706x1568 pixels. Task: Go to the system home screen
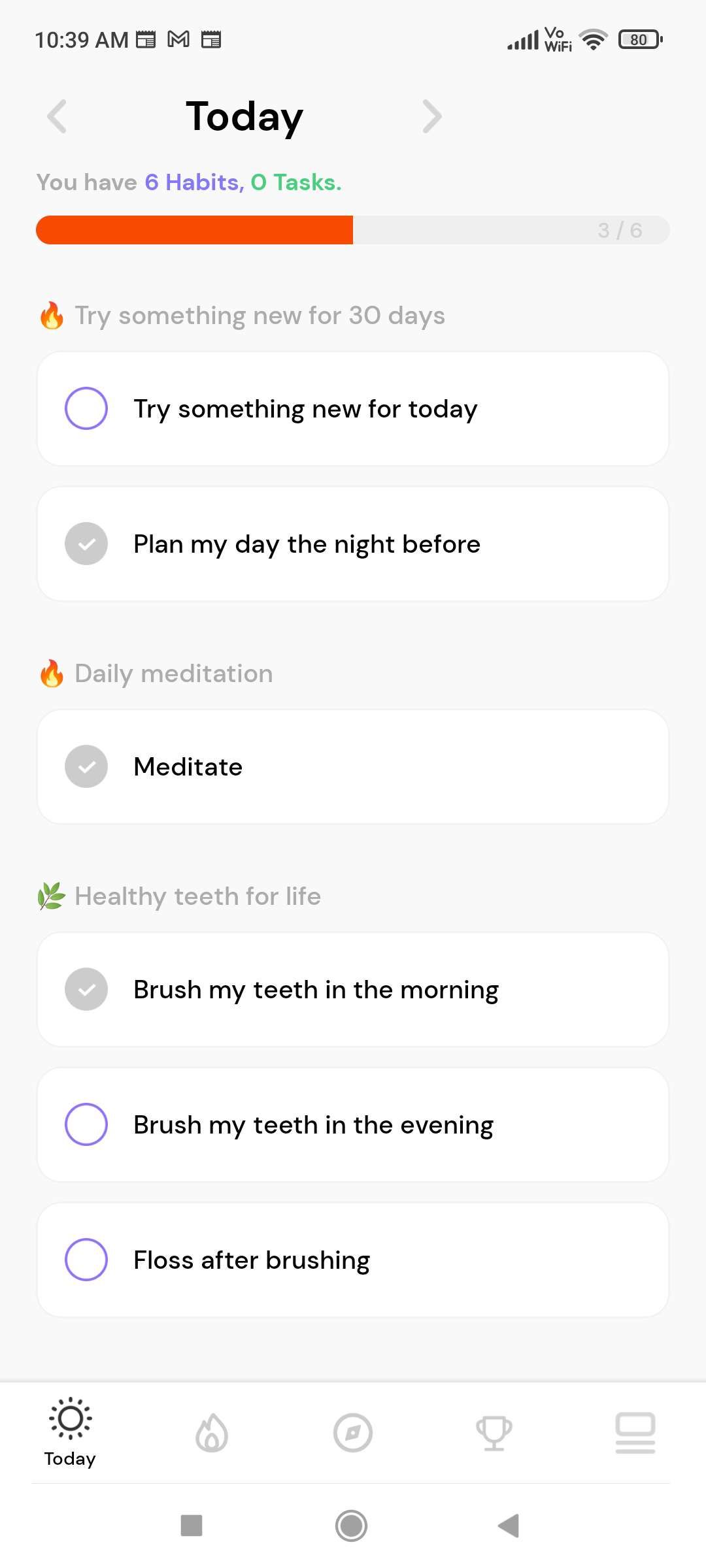tap(352, 1526)
